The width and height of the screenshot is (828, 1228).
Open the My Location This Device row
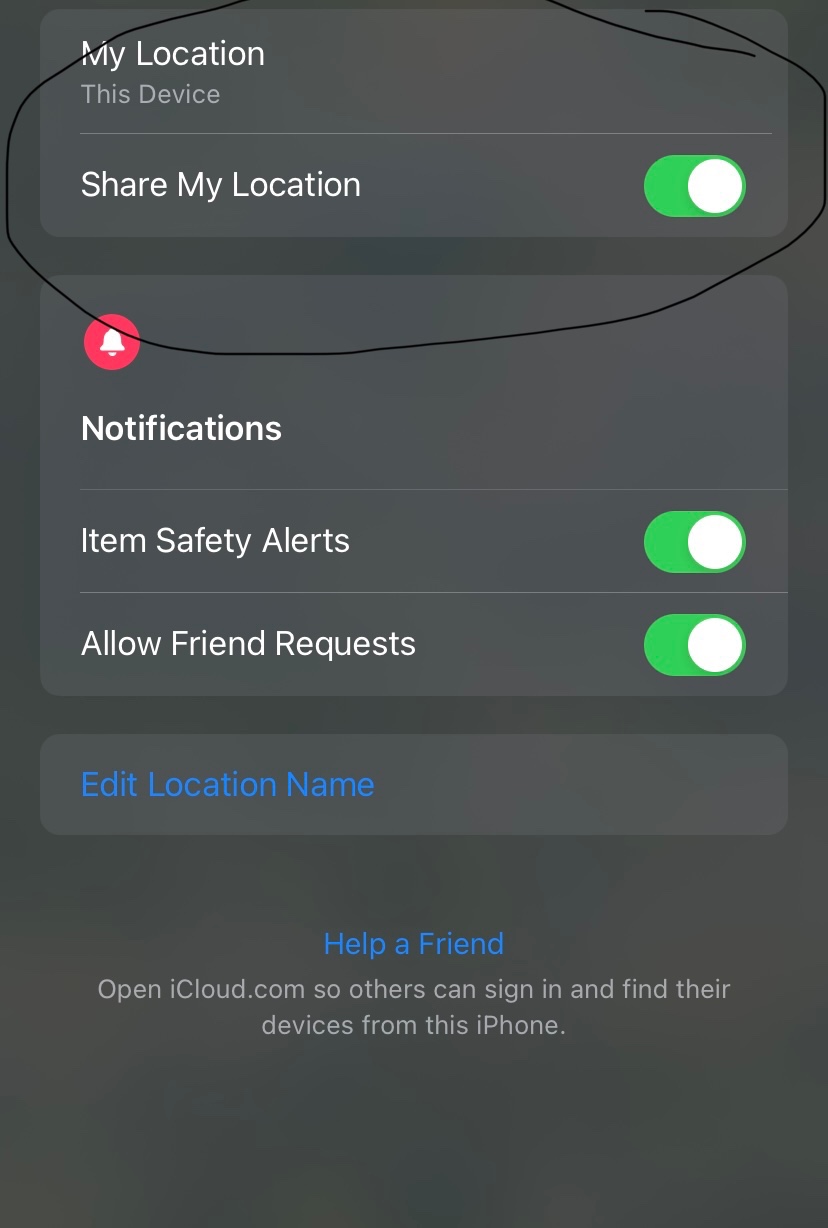coord(300,72)
